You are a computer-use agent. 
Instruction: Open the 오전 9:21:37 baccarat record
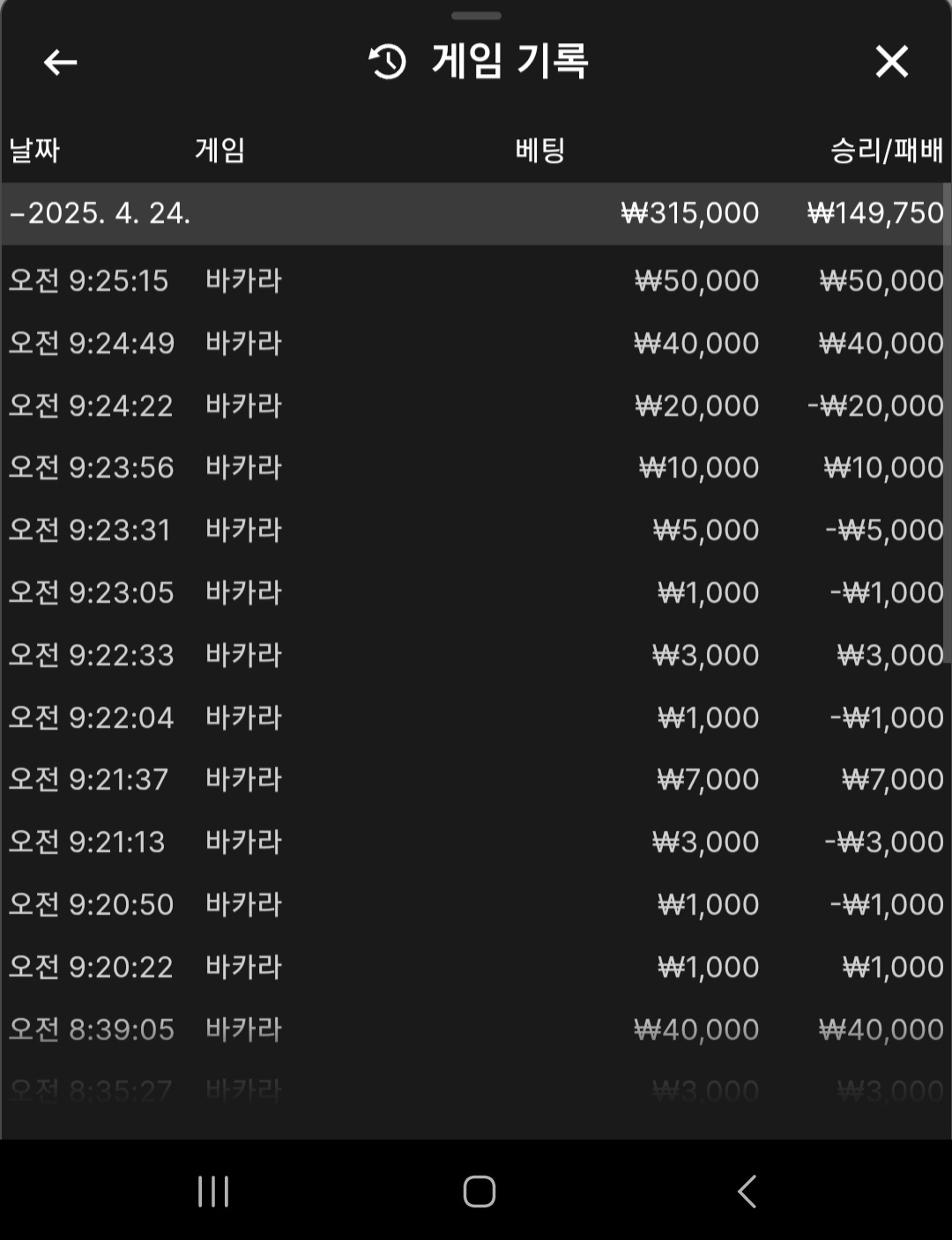(476, 779)
